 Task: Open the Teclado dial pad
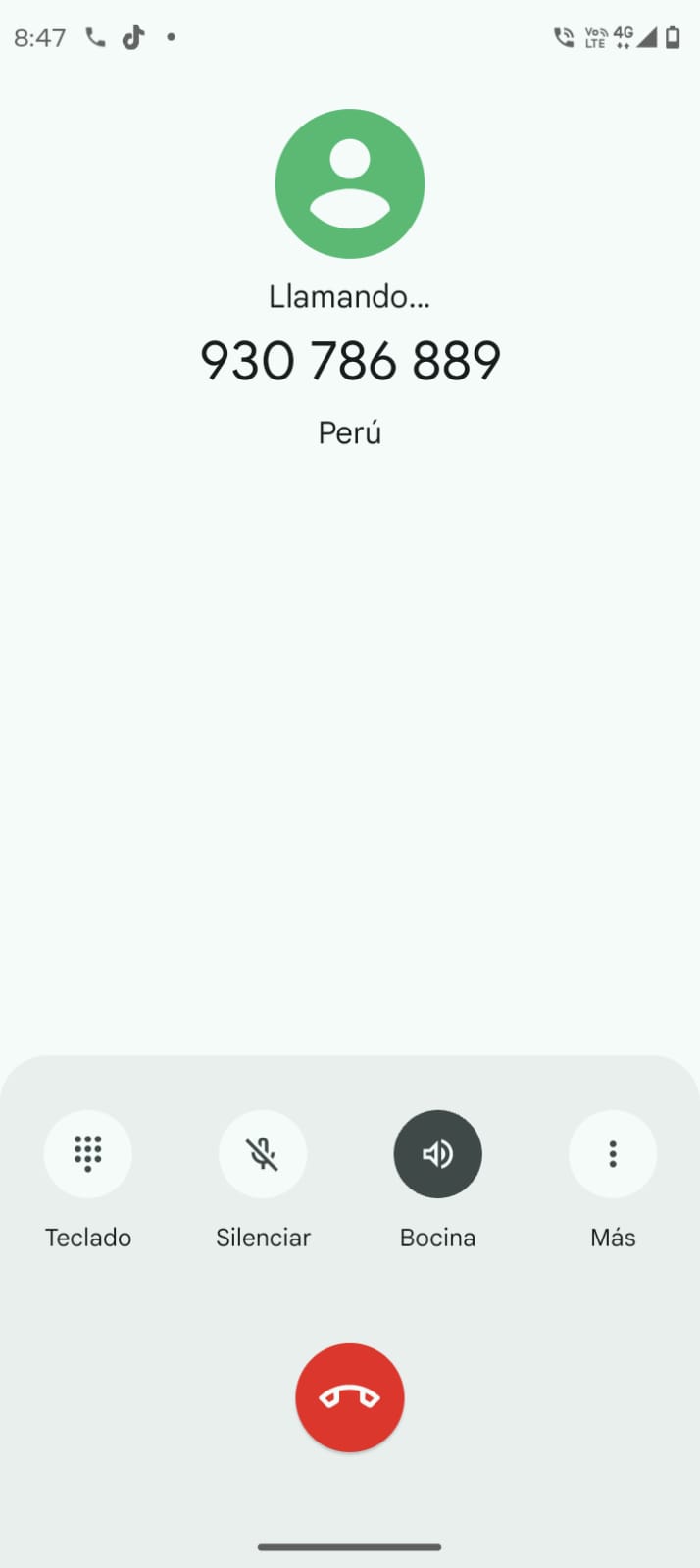pos(87,1154)
